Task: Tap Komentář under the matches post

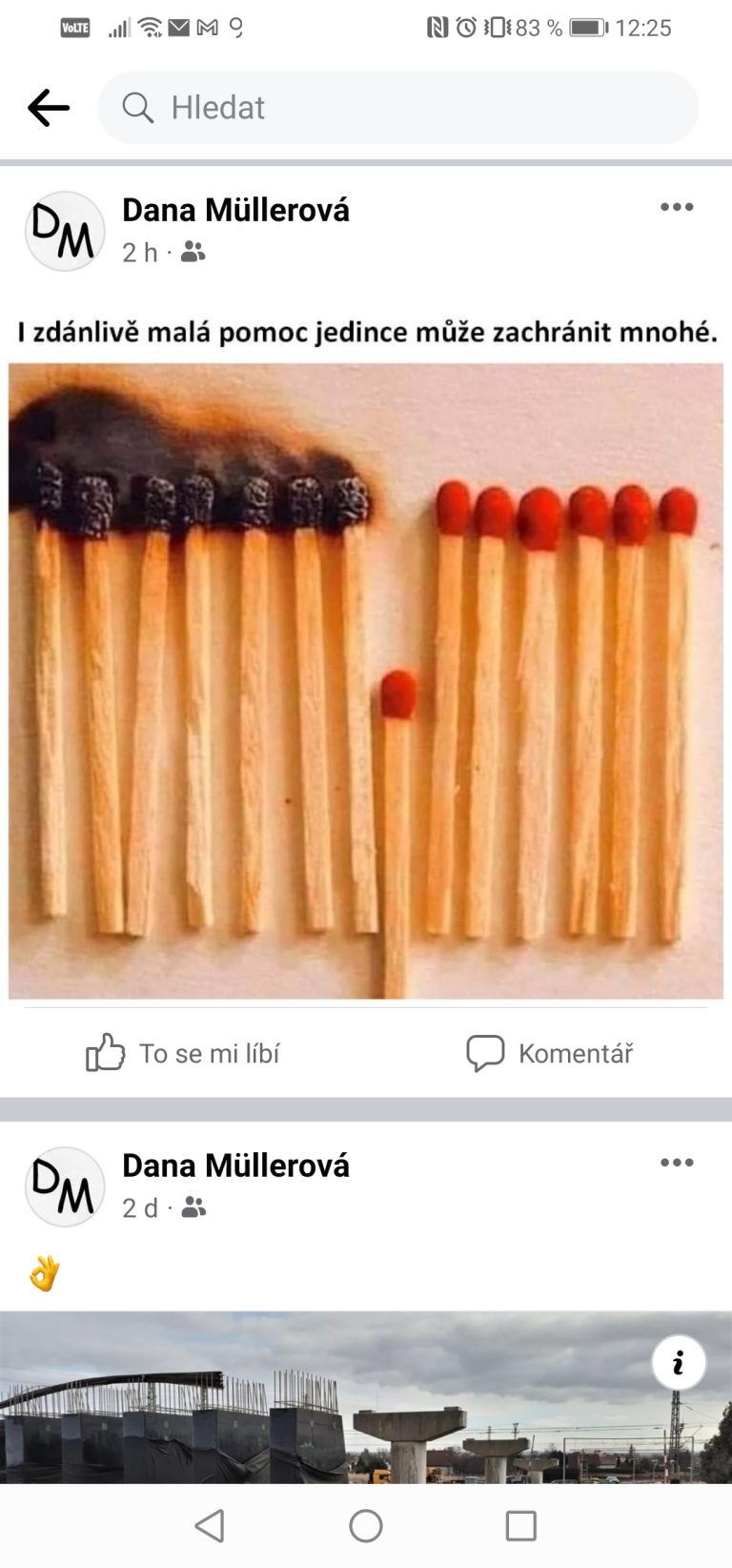Action: pyautogui.click(x=549, y=1053)
